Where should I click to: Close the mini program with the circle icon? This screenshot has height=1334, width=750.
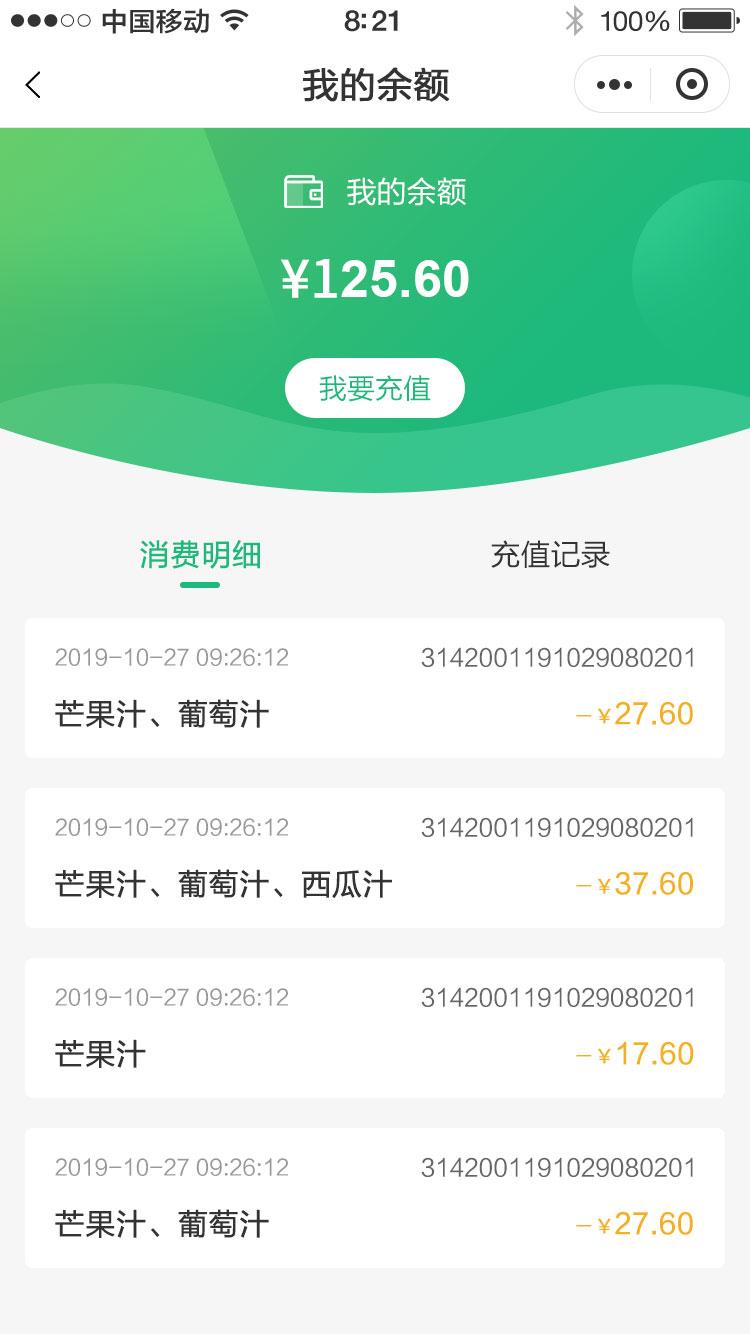(x=691, y=85)
